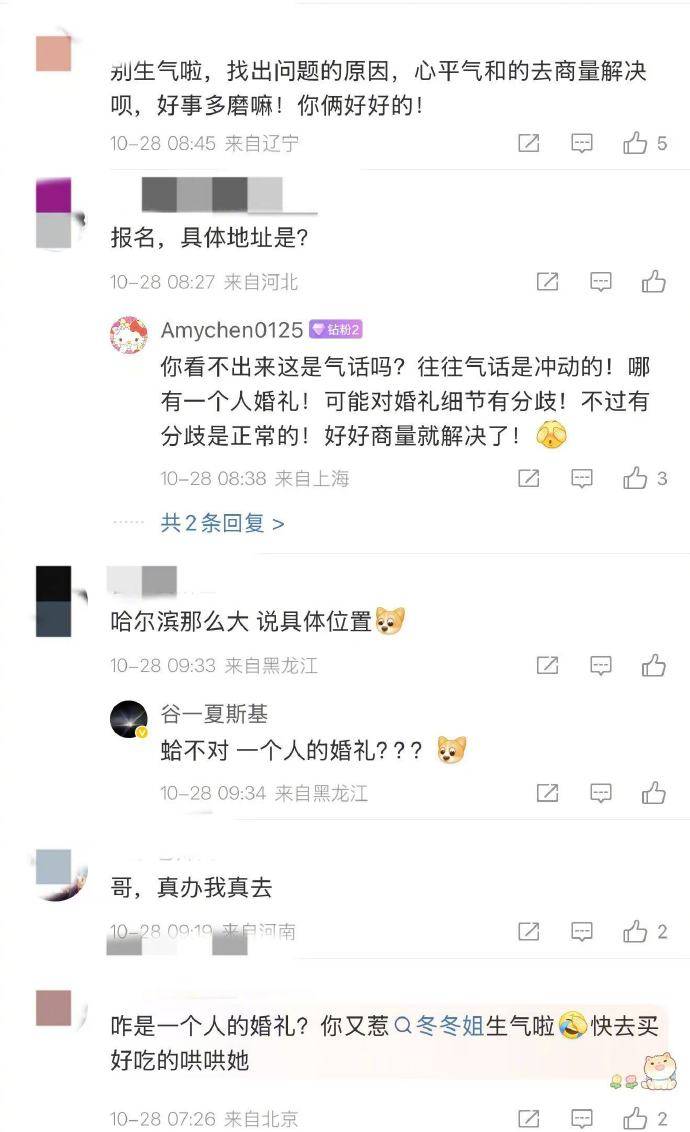Reply to 谷一夏斯基's comment

click(x=600, y=793)
